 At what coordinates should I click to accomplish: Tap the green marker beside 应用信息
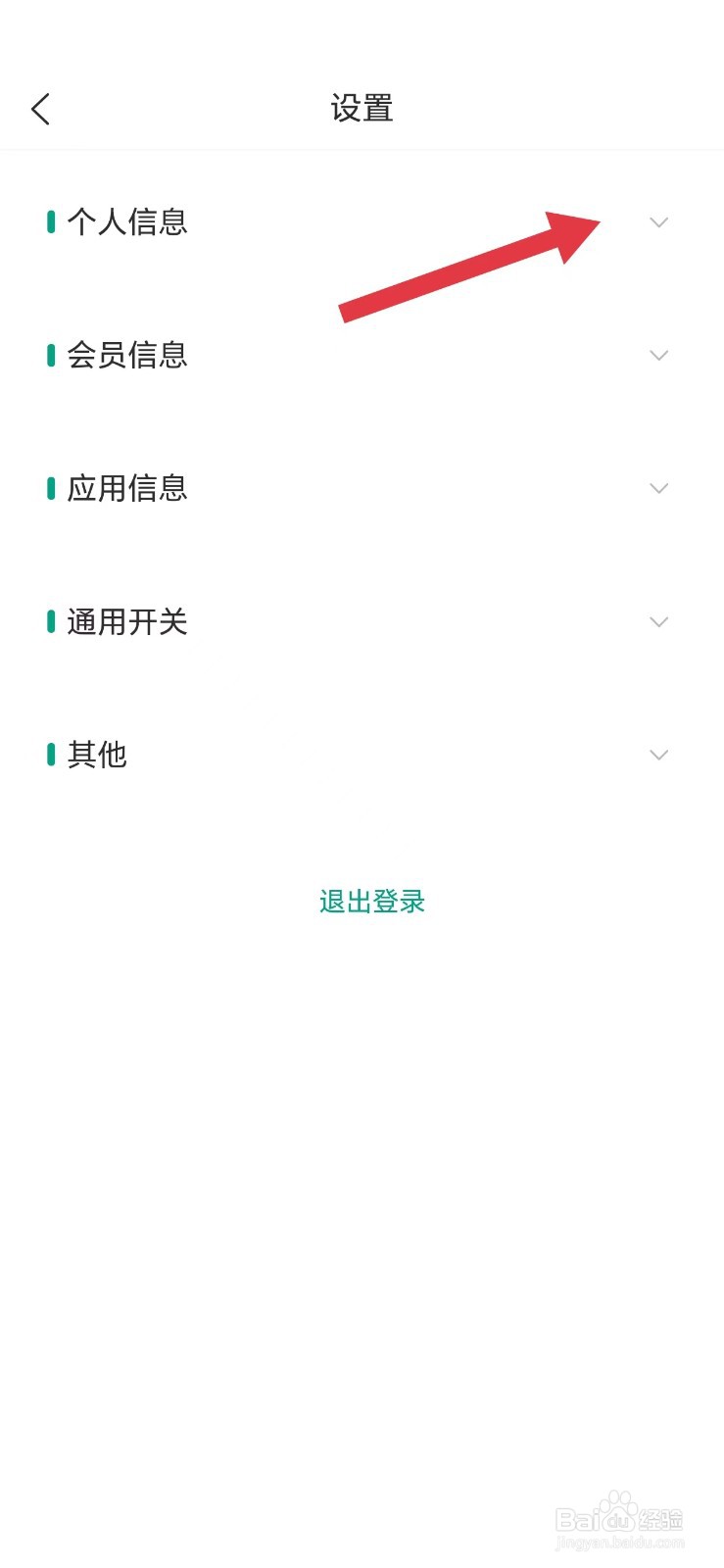[x=52, y=489]
